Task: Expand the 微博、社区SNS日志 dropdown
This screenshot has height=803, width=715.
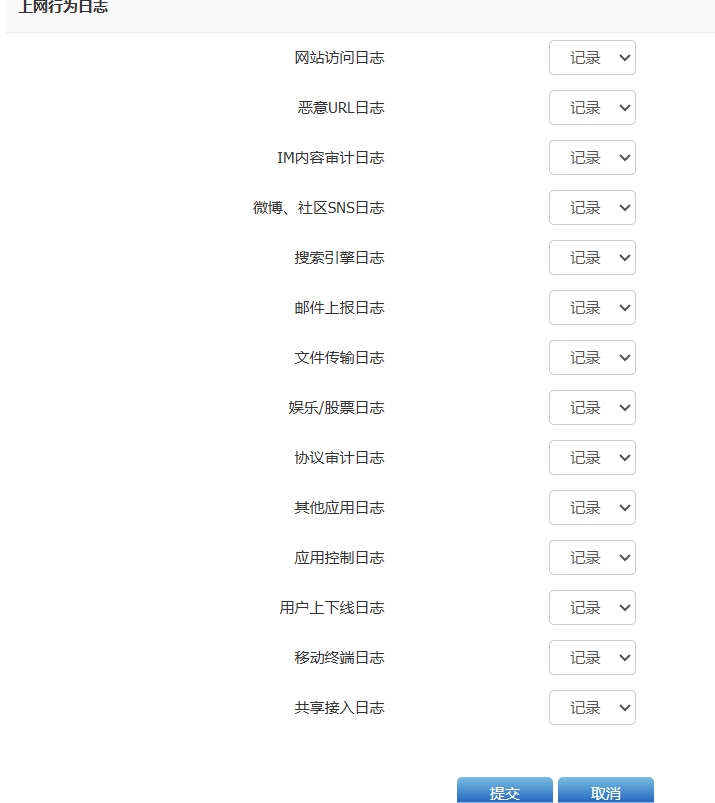Action: [x=592, y=208]
